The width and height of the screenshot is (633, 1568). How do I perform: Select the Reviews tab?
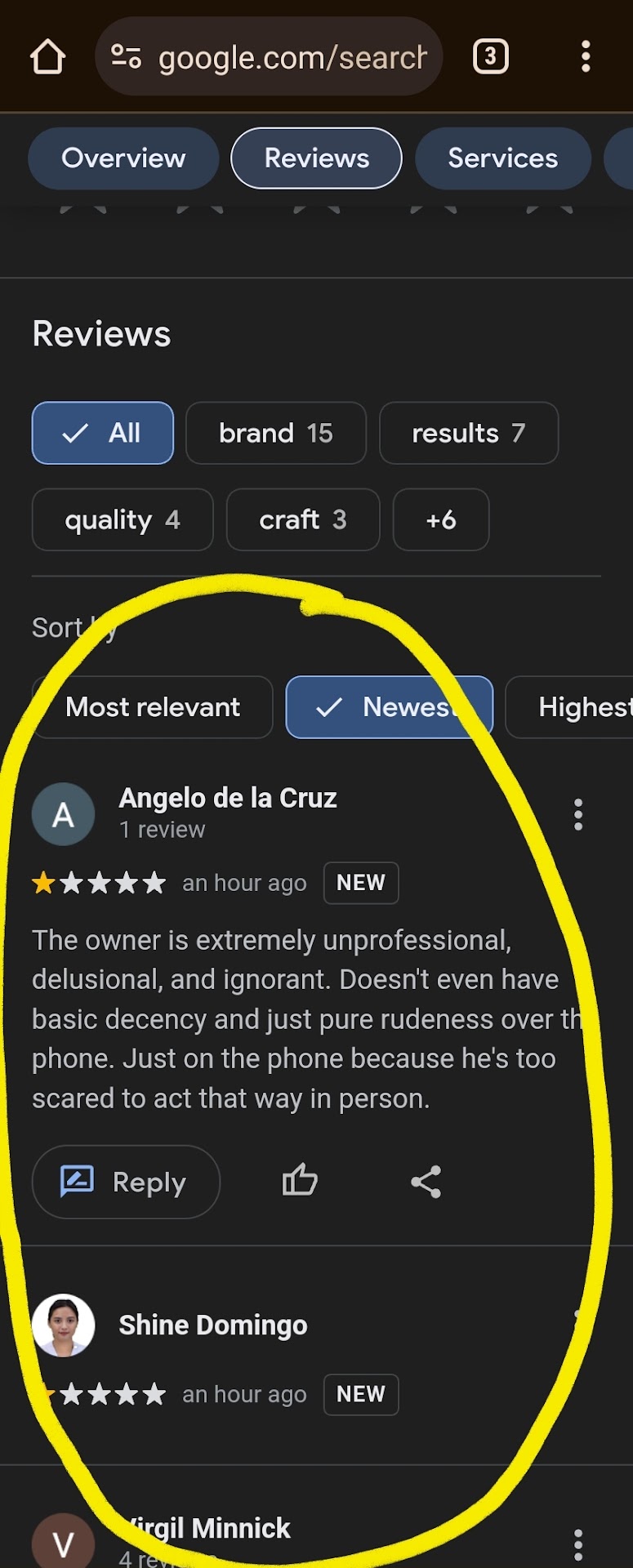tap(316, 158)
